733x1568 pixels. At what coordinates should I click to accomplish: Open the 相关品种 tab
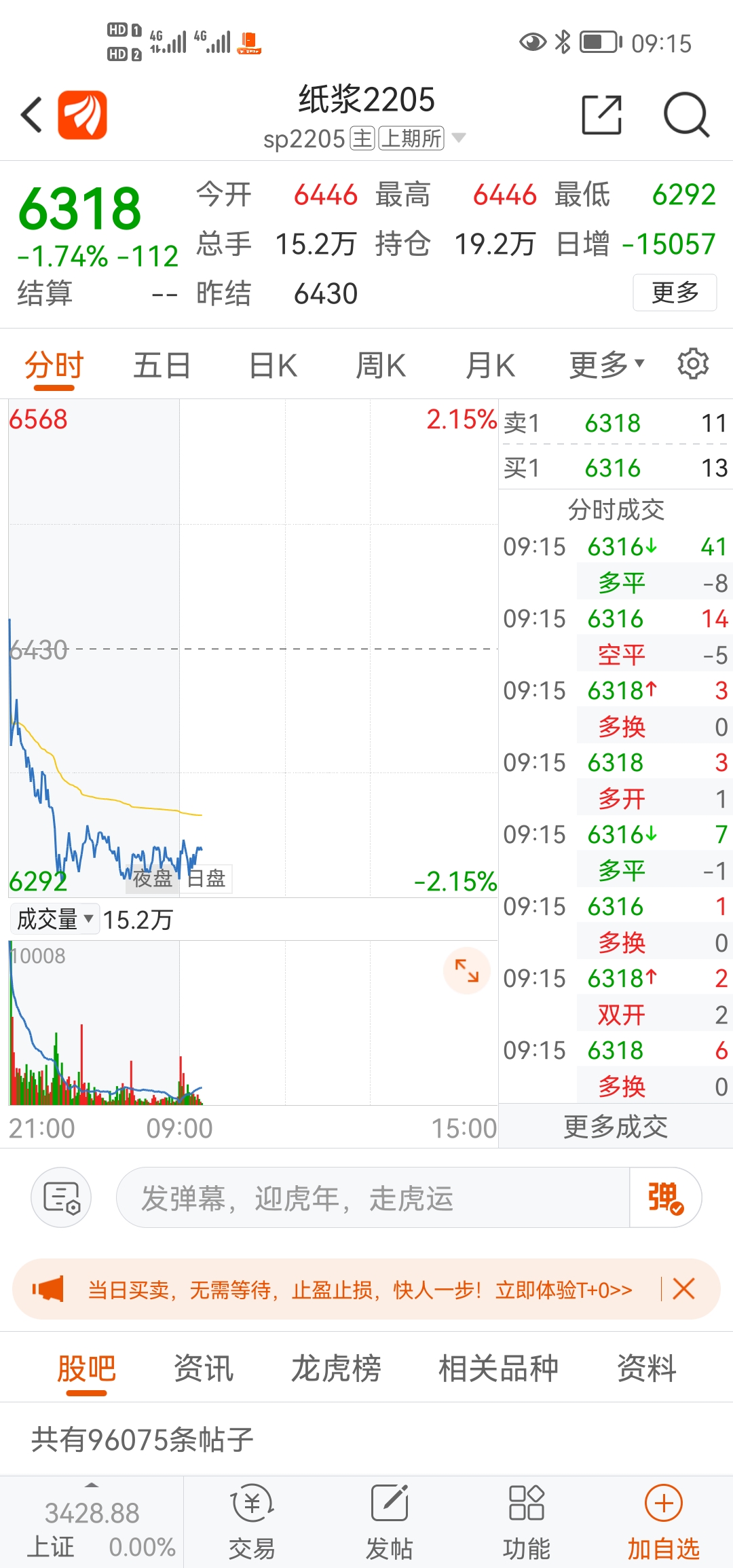click(498, 1368)
